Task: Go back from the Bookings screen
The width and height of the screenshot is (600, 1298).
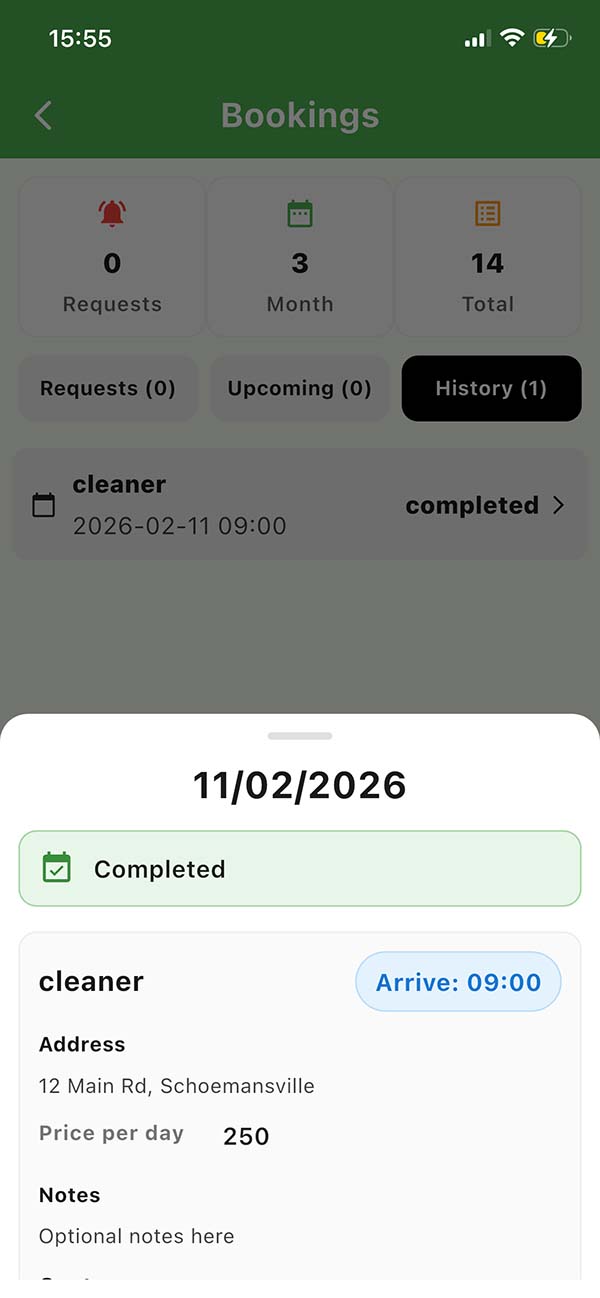Action: tap(43, 116)
